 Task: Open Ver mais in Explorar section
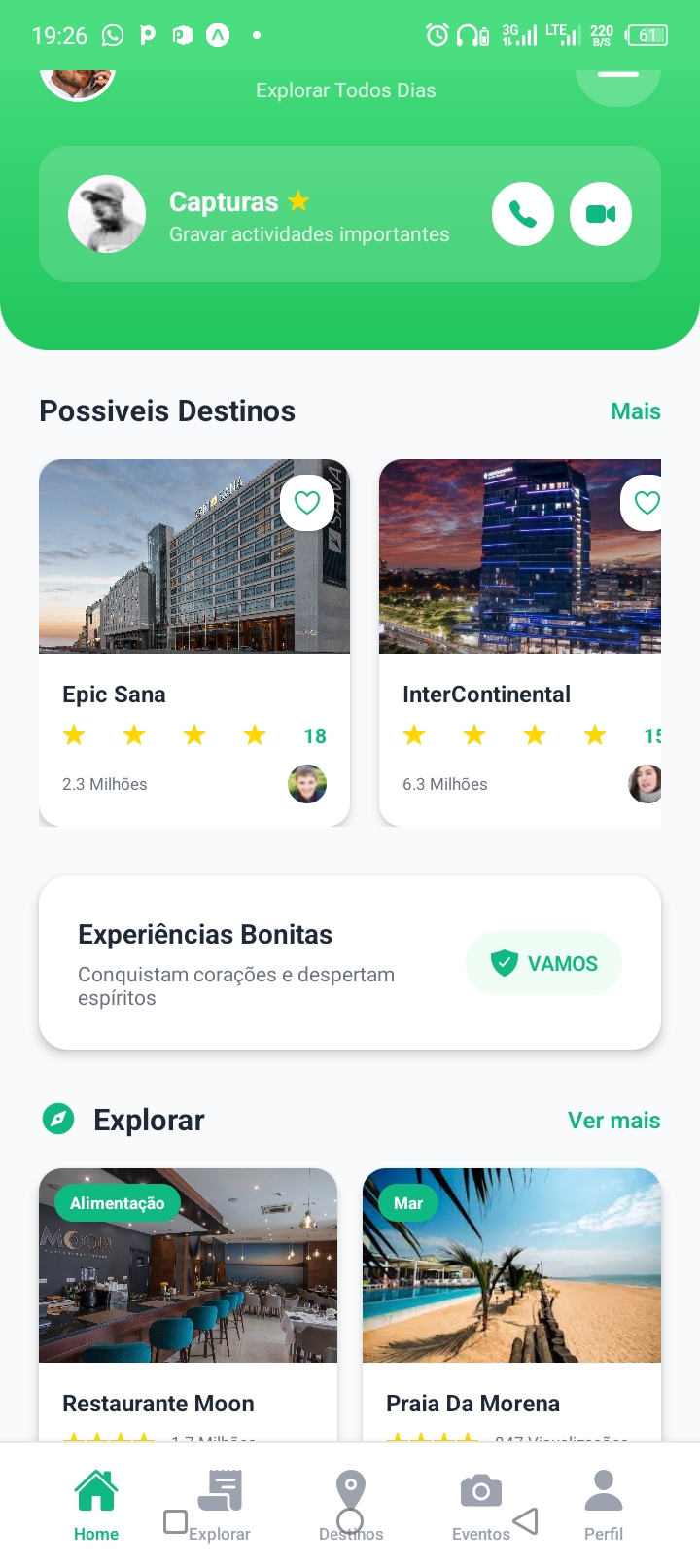click(x=613, y=1121)
